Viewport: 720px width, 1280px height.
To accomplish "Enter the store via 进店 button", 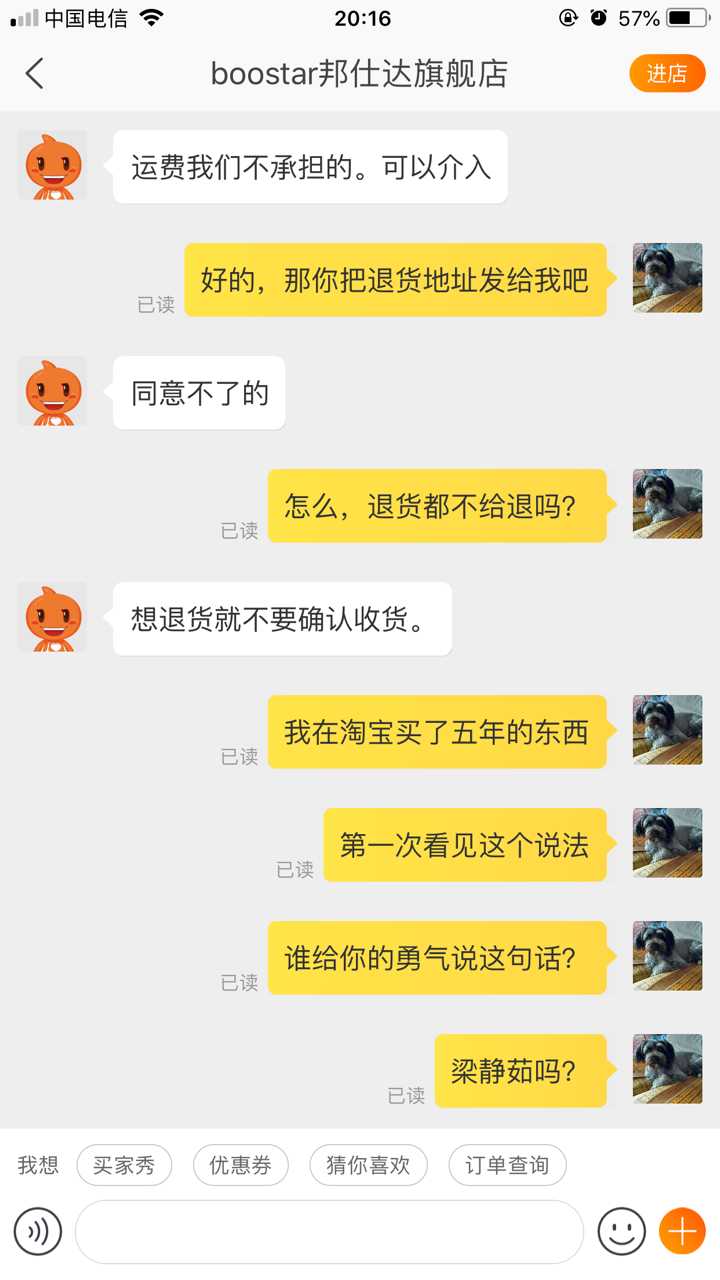I will click(667, 73).
